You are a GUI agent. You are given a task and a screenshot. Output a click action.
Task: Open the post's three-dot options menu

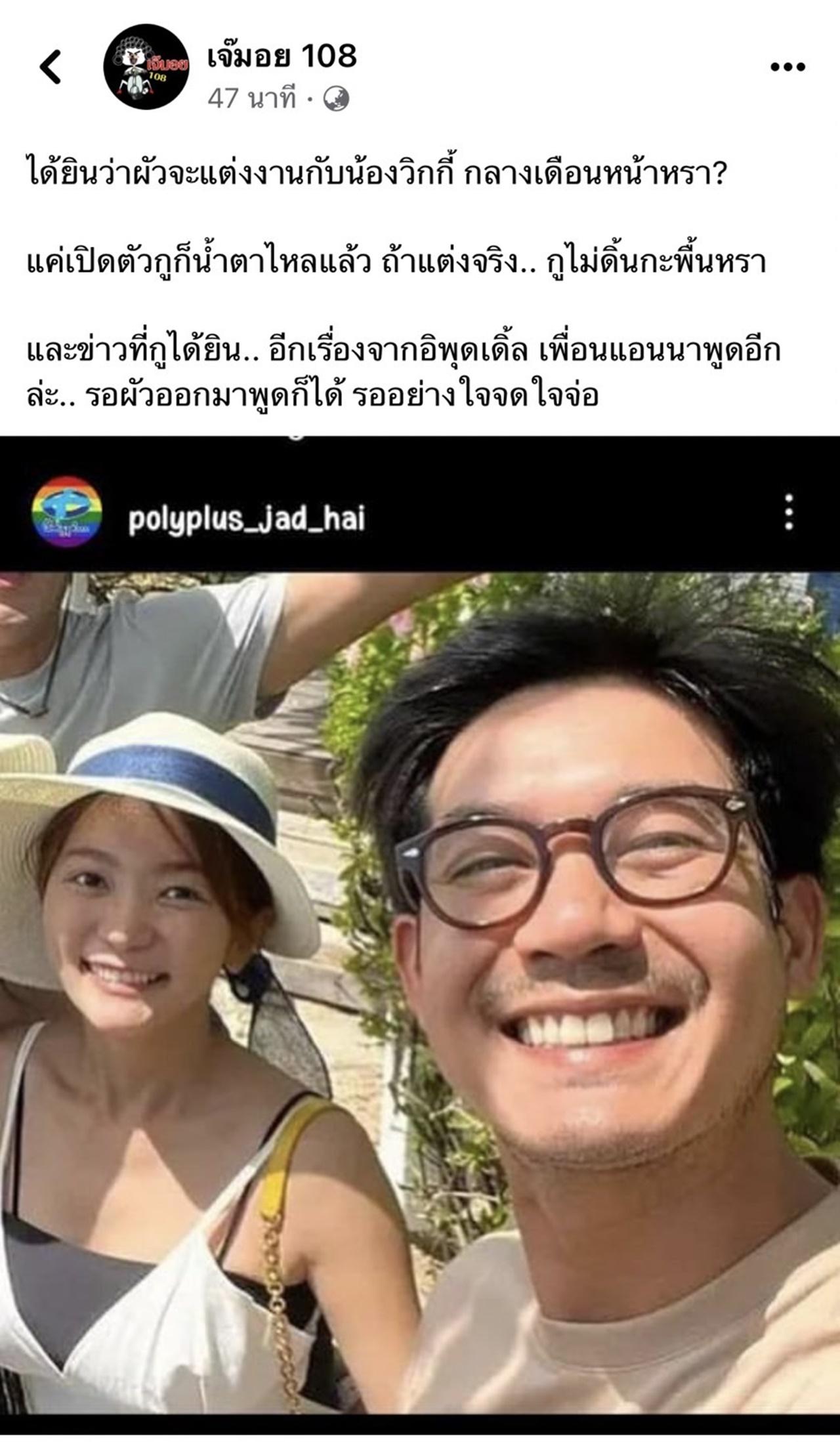pyautogui.click(x=787, y=67)
